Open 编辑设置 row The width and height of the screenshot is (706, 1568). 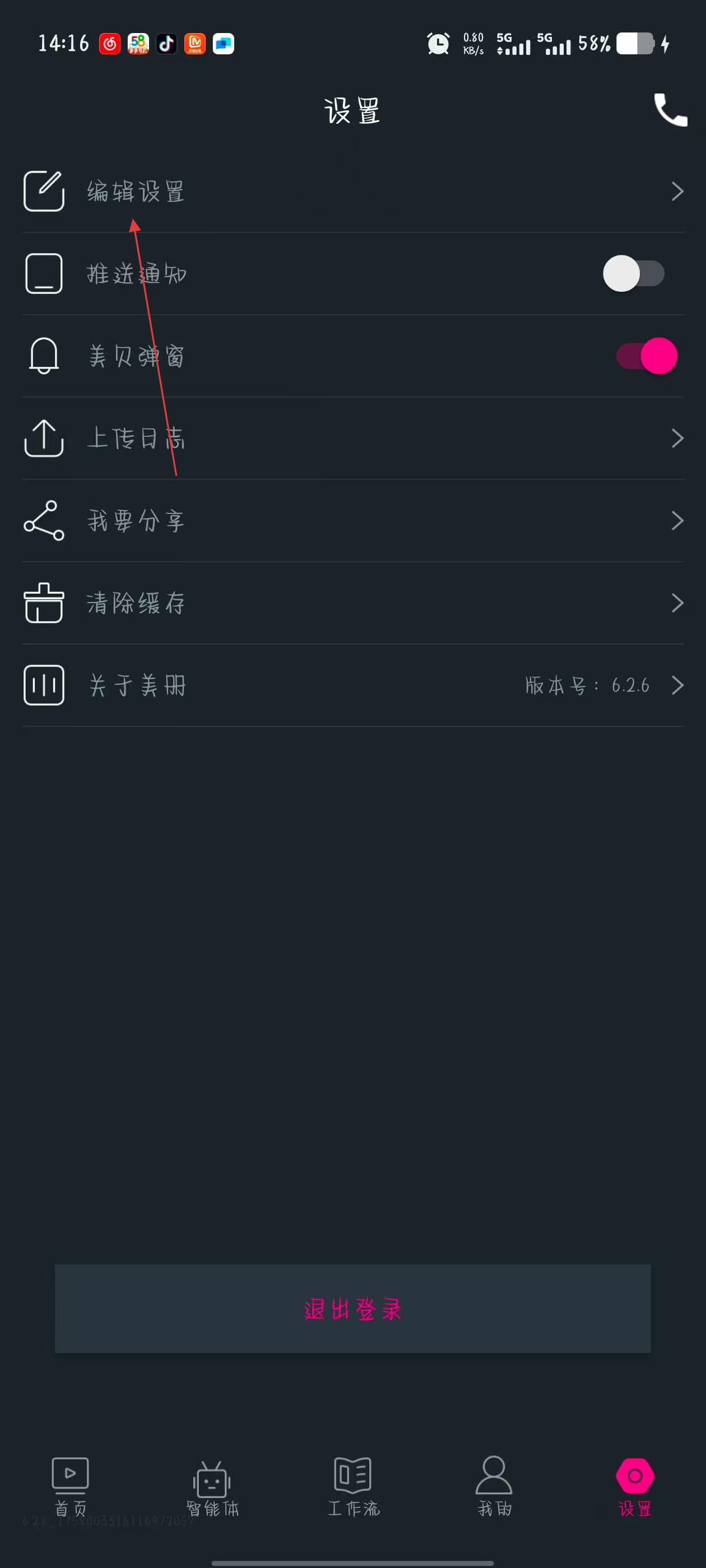click(x=352, y=192)
